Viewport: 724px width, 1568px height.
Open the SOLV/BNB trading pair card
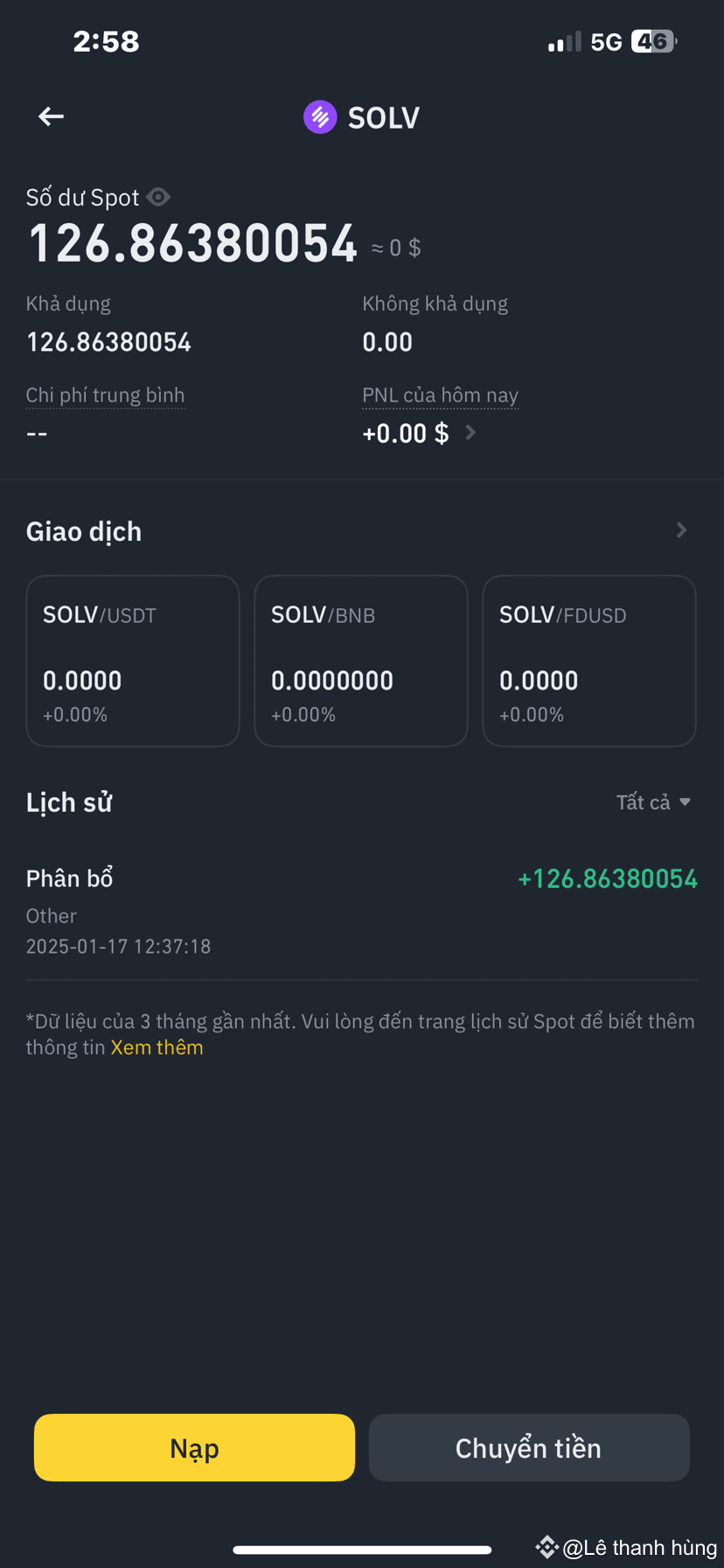(x=361, y=661)
